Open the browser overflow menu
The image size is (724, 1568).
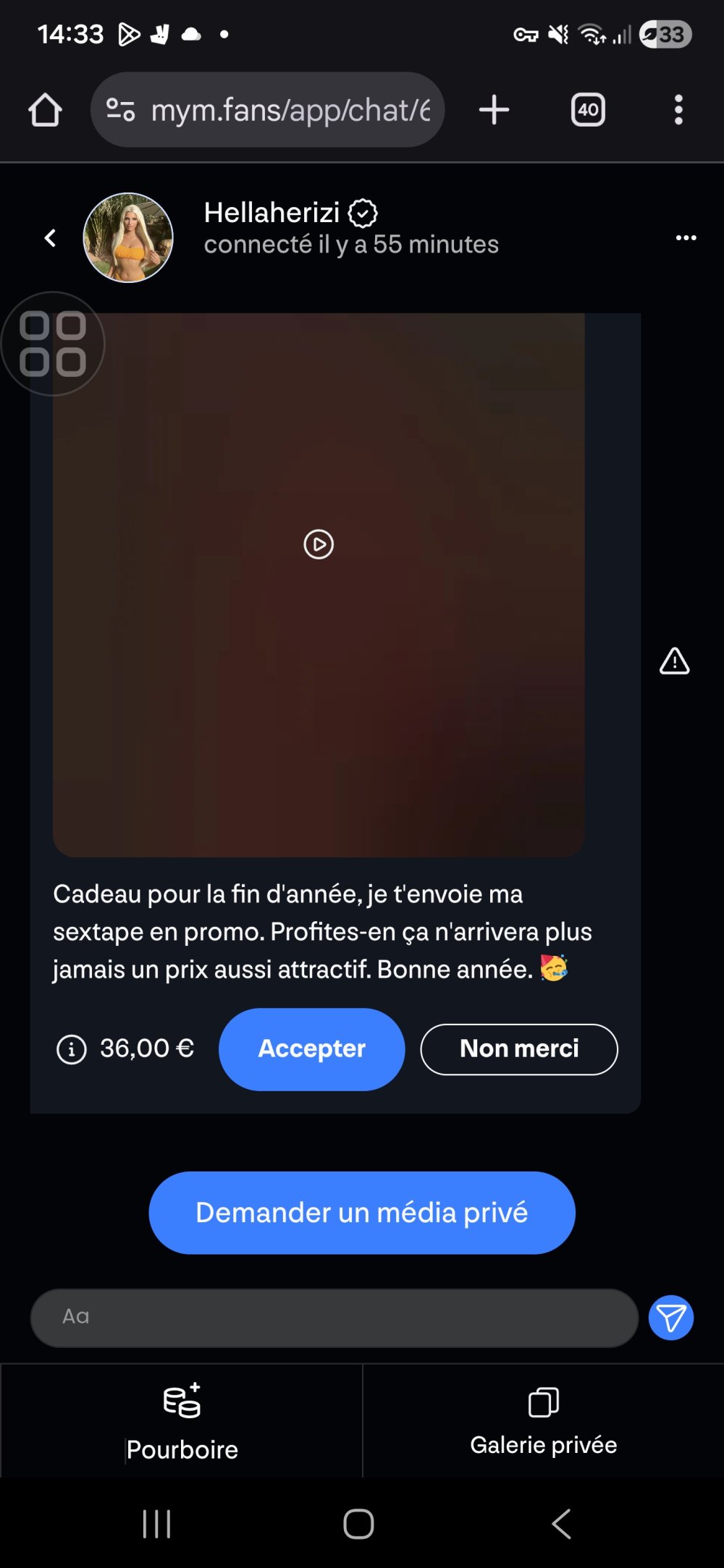coord(678,110)
